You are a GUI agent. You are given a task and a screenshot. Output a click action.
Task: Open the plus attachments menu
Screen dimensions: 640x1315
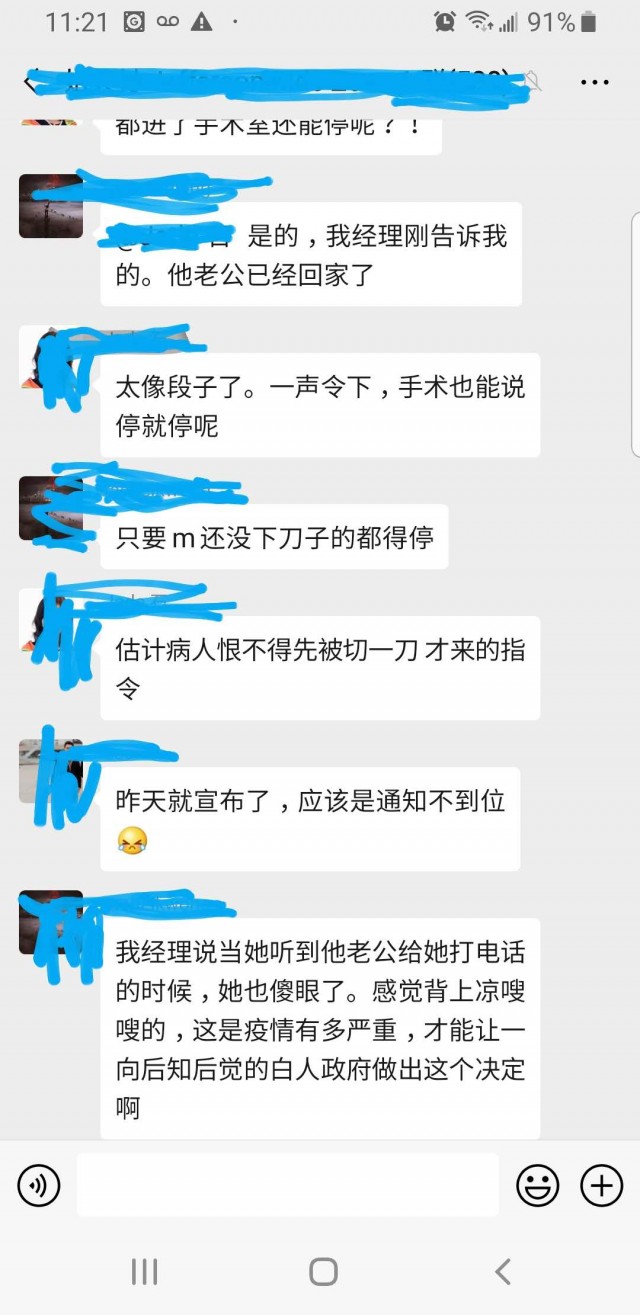[x=601, y=1186]
